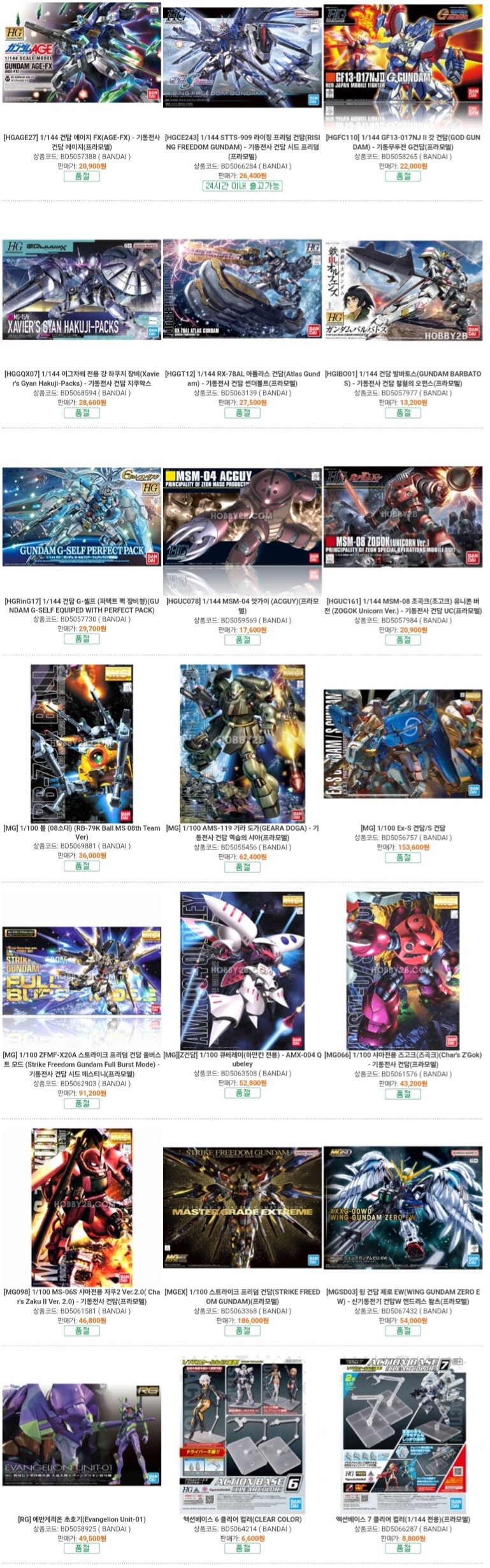The width and height of the screenshot is (490, 1568).
Task: Select the MGEX Strike Freedom Gundam product
Action: (242, 1207)
